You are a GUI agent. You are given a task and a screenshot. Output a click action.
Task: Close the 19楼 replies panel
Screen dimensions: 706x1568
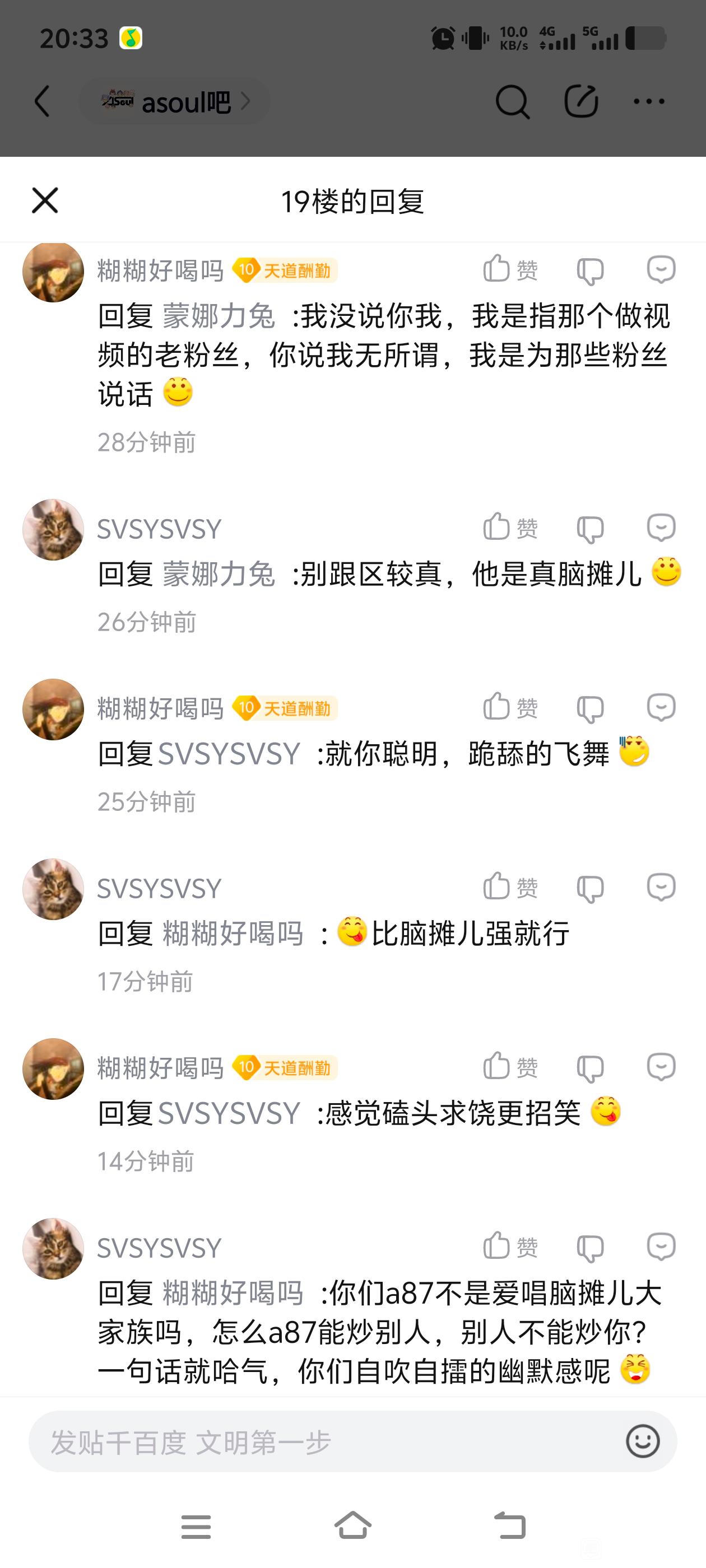(44, 200)
